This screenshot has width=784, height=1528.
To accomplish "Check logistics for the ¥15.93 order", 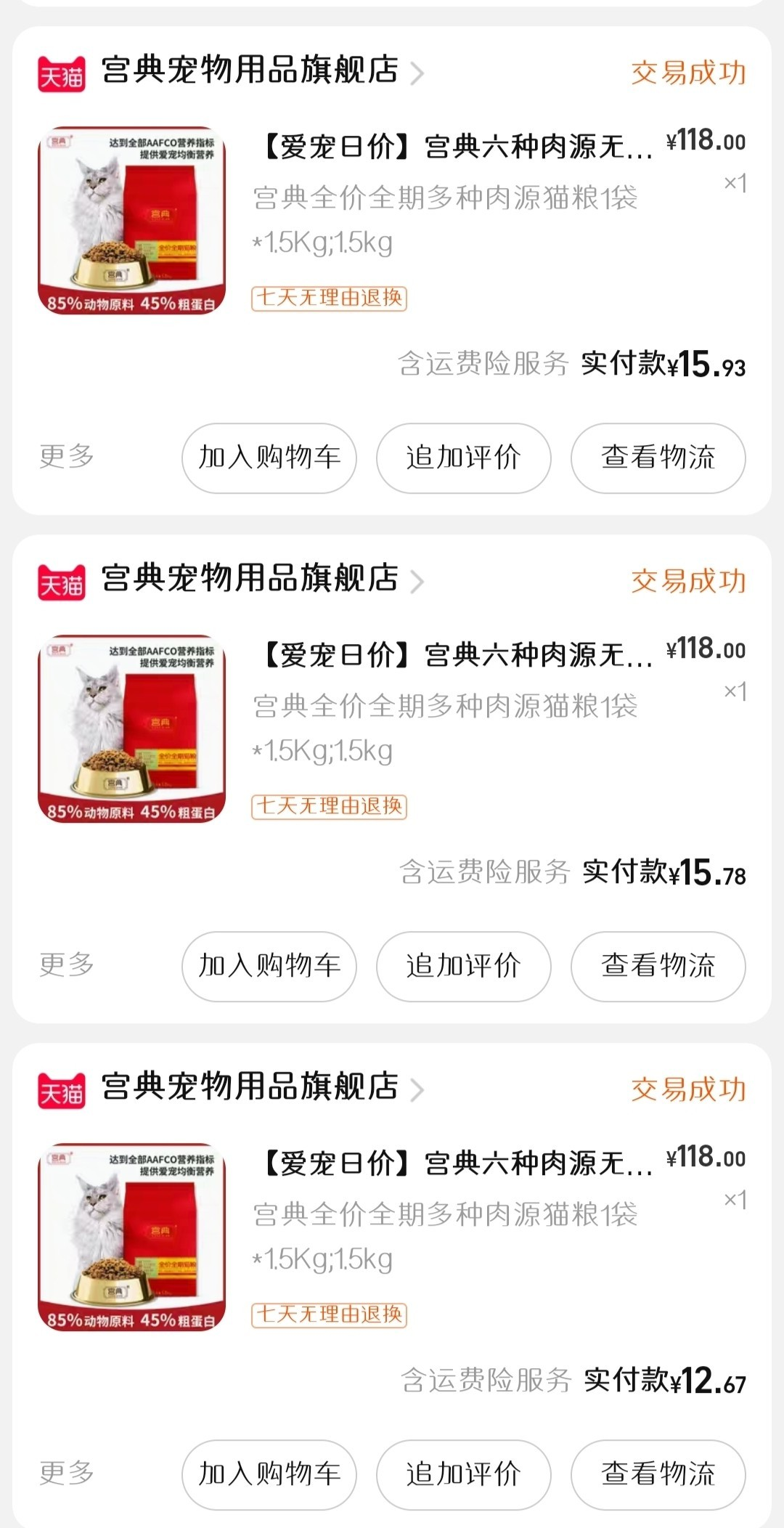I will point(658,458).
